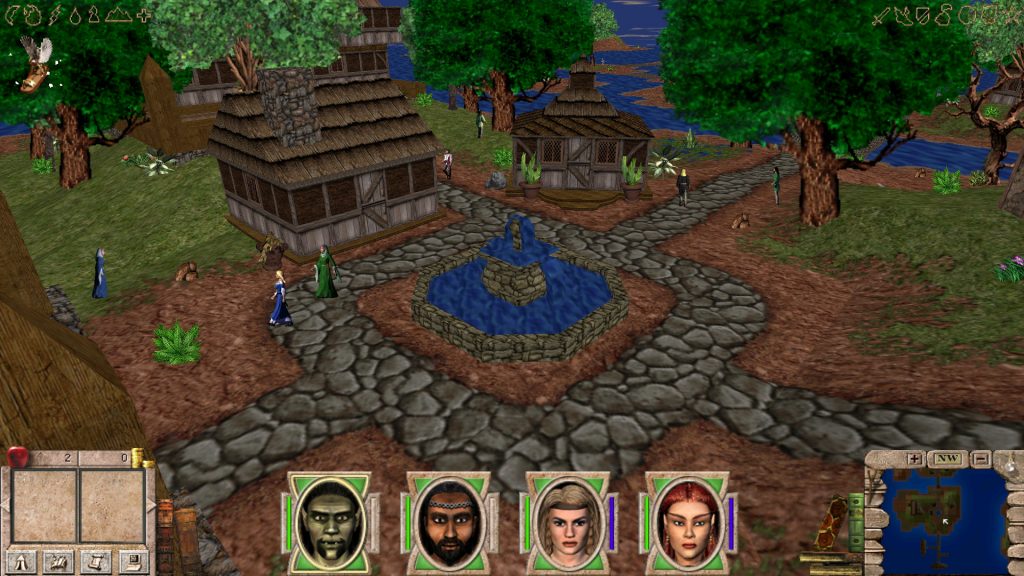Select the bearded man party member portrait
This screenshot has height=576, width=1024.
(x=449, y=522)
